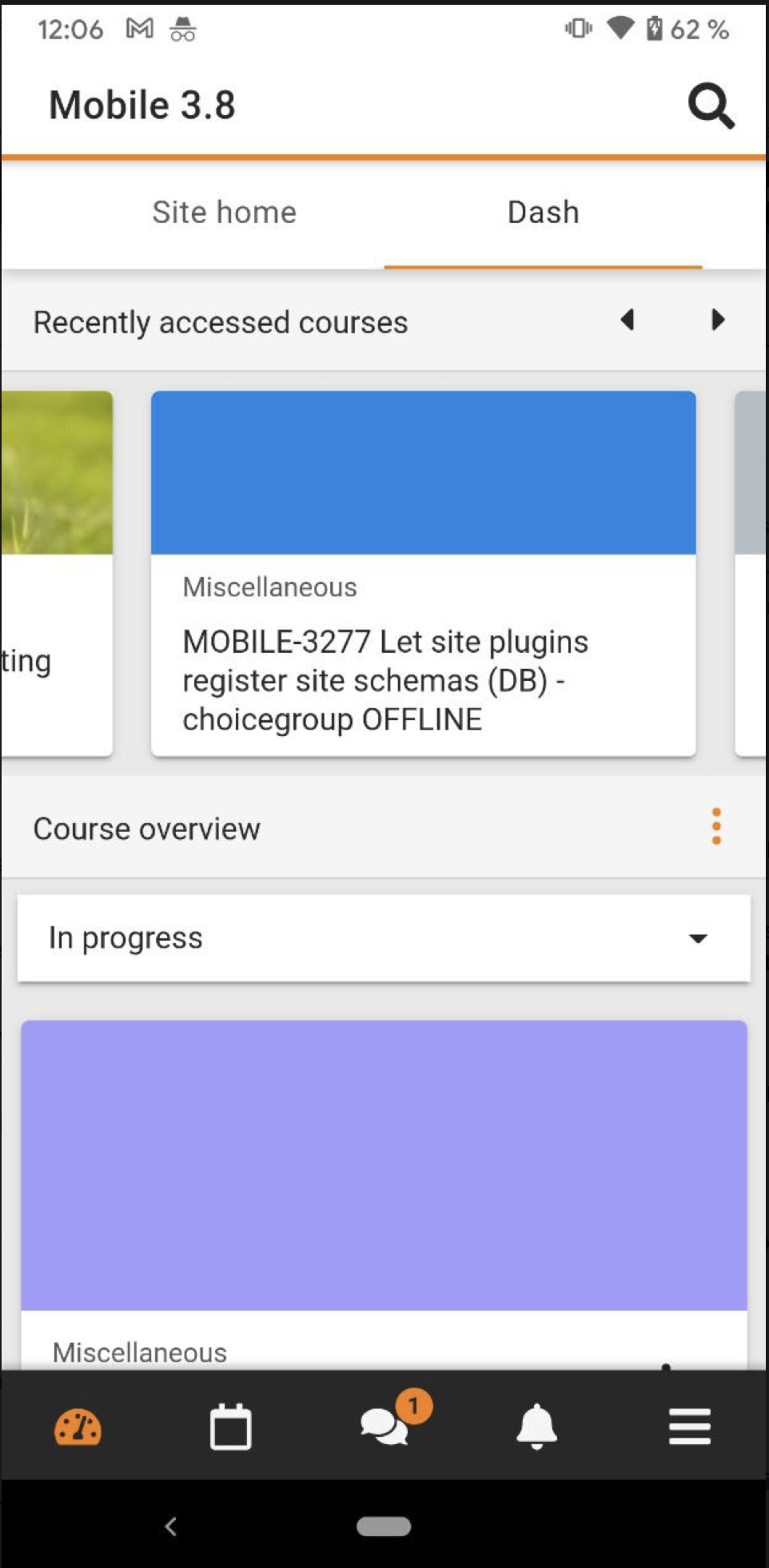Open the notifications bell

tap(536, 1427)
